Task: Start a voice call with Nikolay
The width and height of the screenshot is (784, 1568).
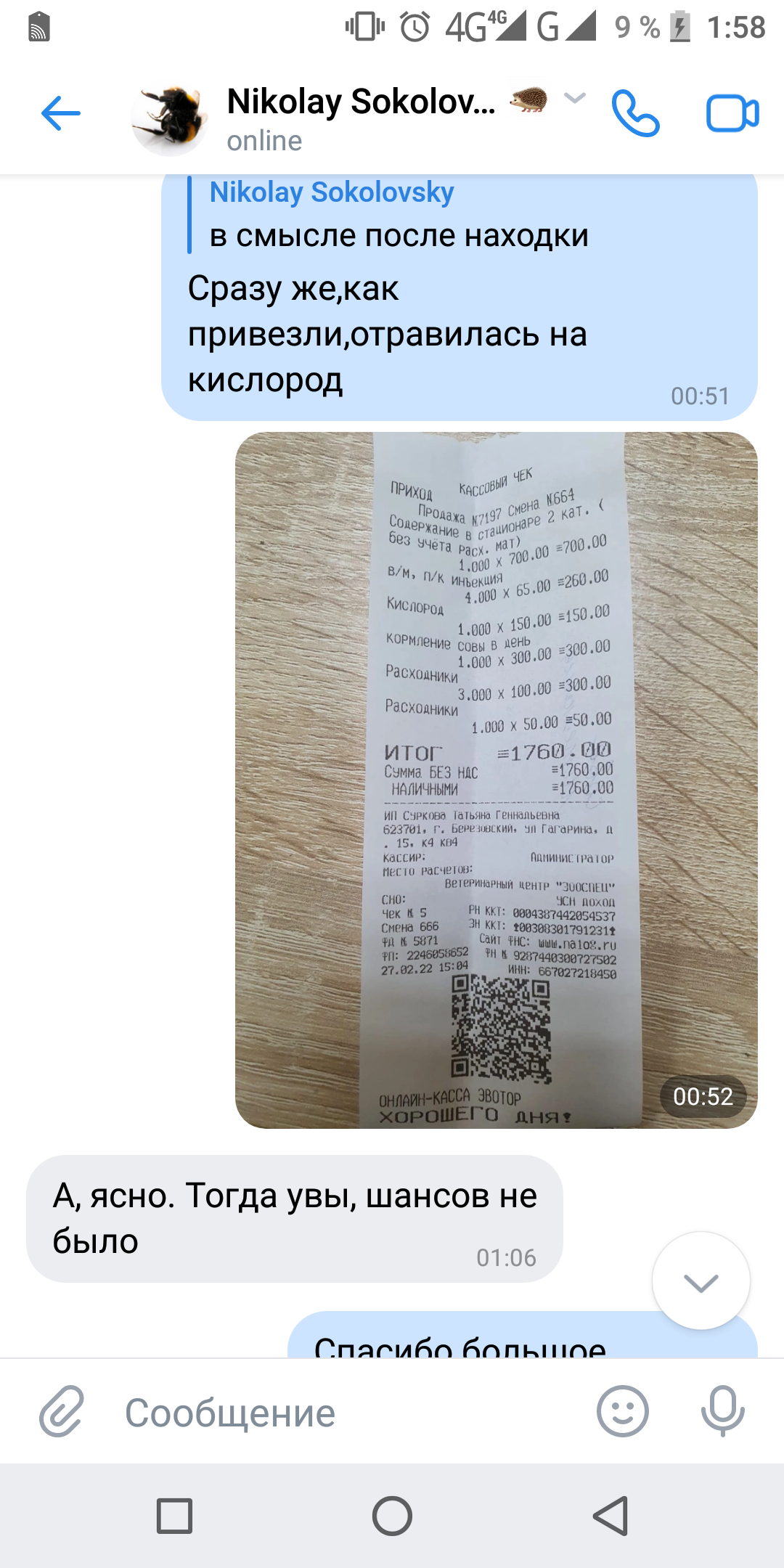Action: pyautogui.click(x=636, y=114)
